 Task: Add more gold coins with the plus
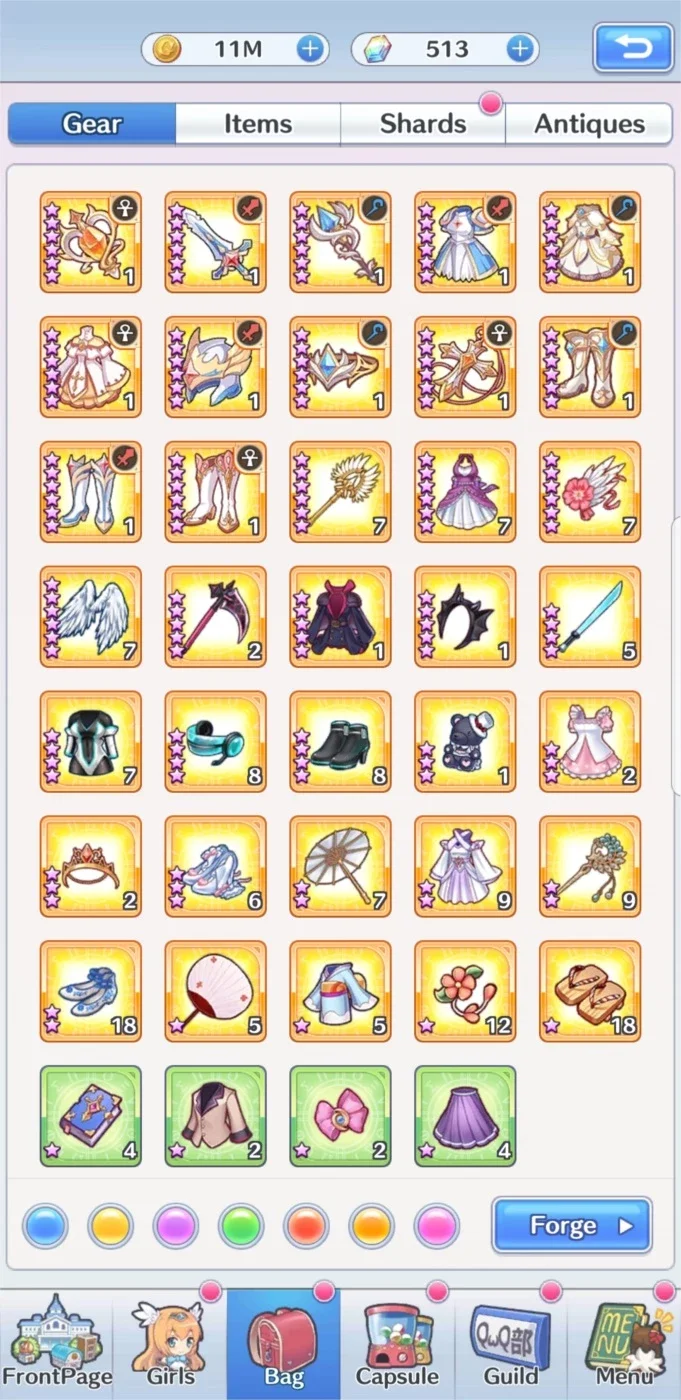(x=311, y=48)
